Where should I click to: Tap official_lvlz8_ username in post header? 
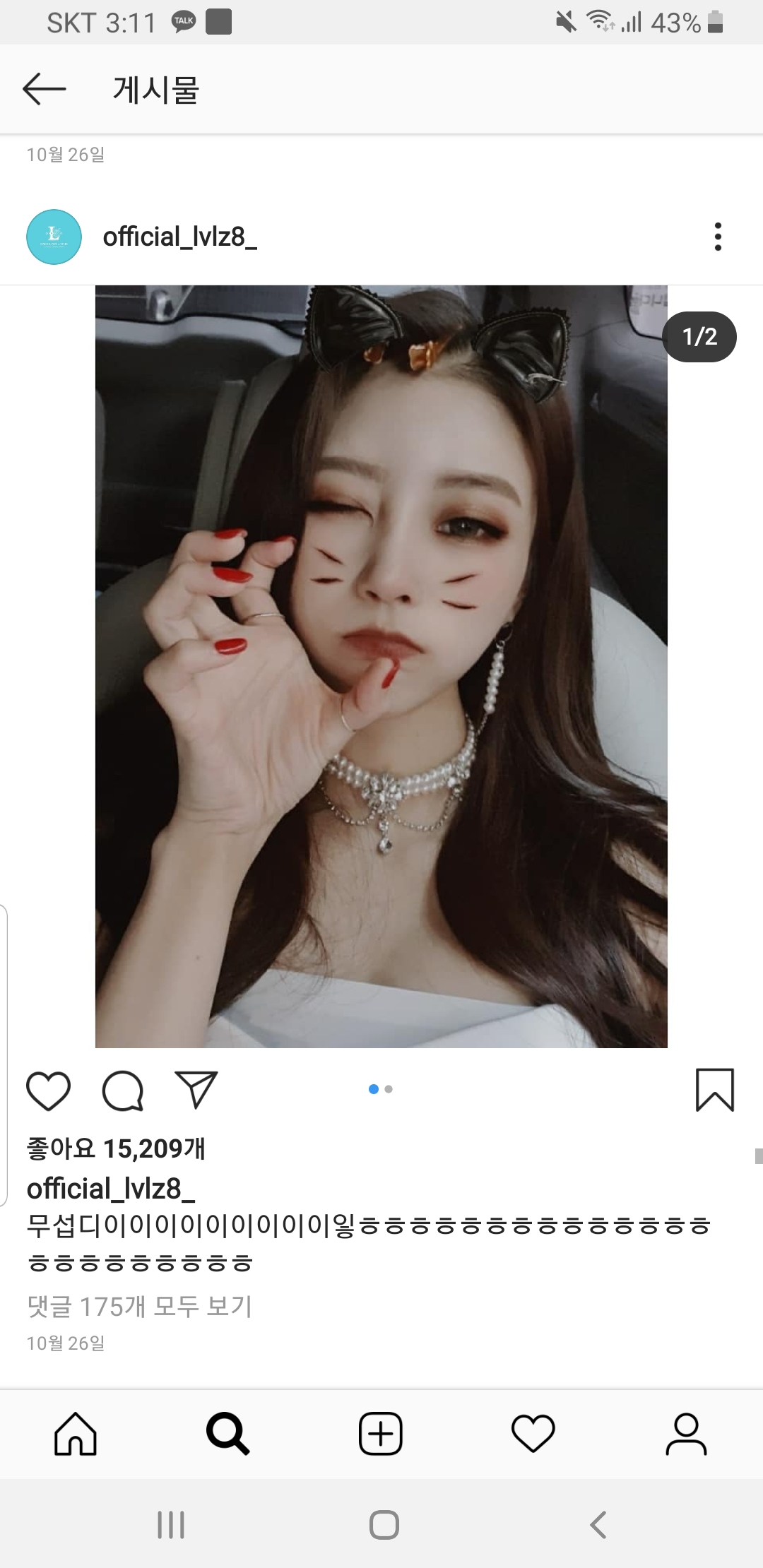click(179, 237)
